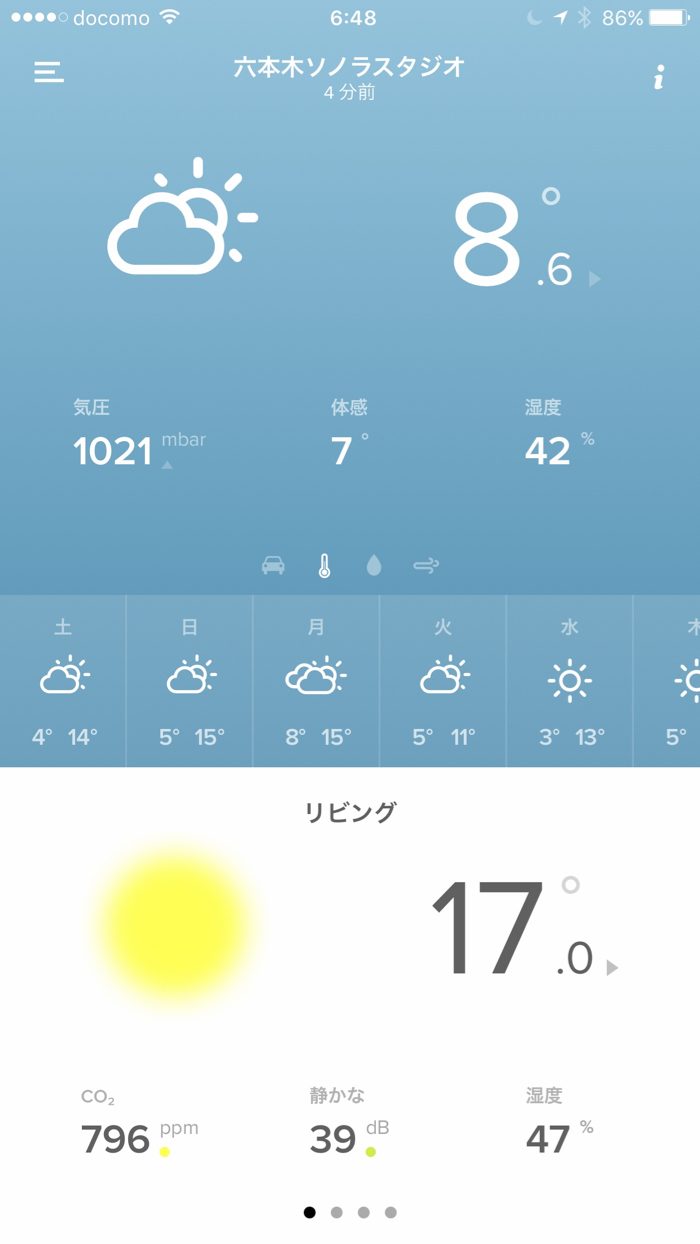
Task: Select the thermometer forecast view
Action: (x=324, y=566)
